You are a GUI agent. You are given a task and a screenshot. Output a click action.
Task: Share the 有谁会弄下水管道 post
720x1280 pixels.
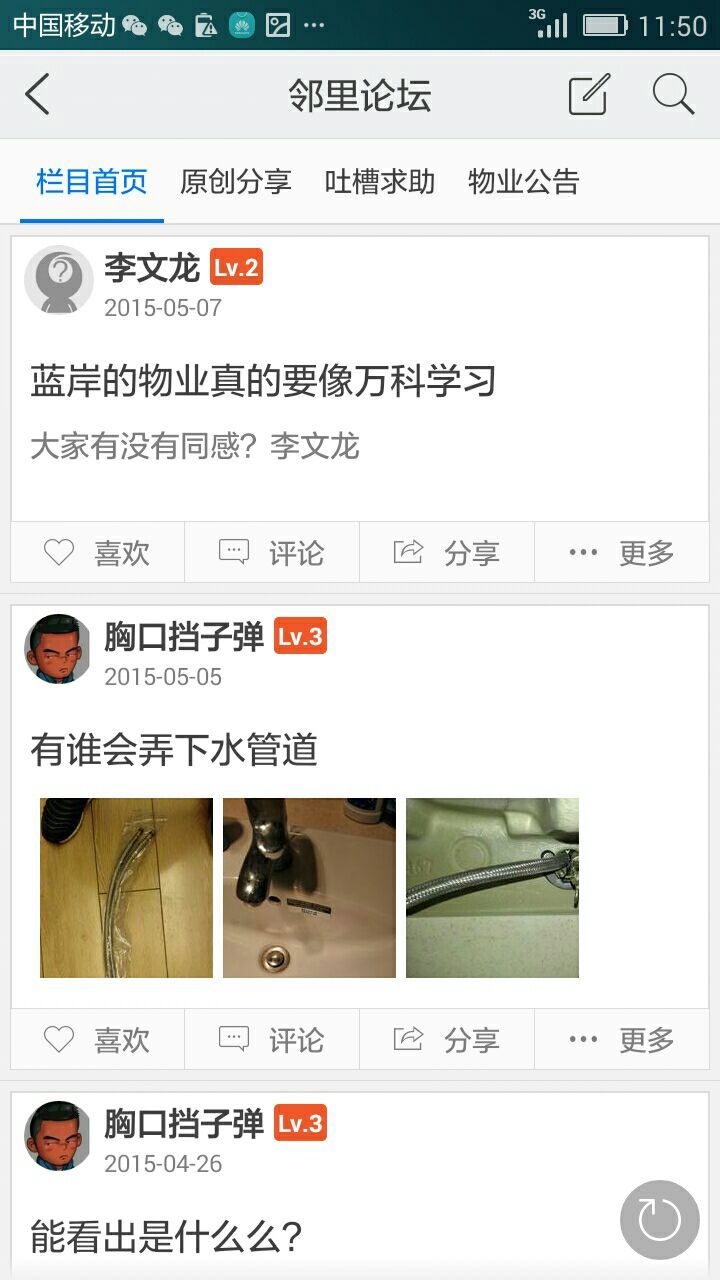[447, 1040]
